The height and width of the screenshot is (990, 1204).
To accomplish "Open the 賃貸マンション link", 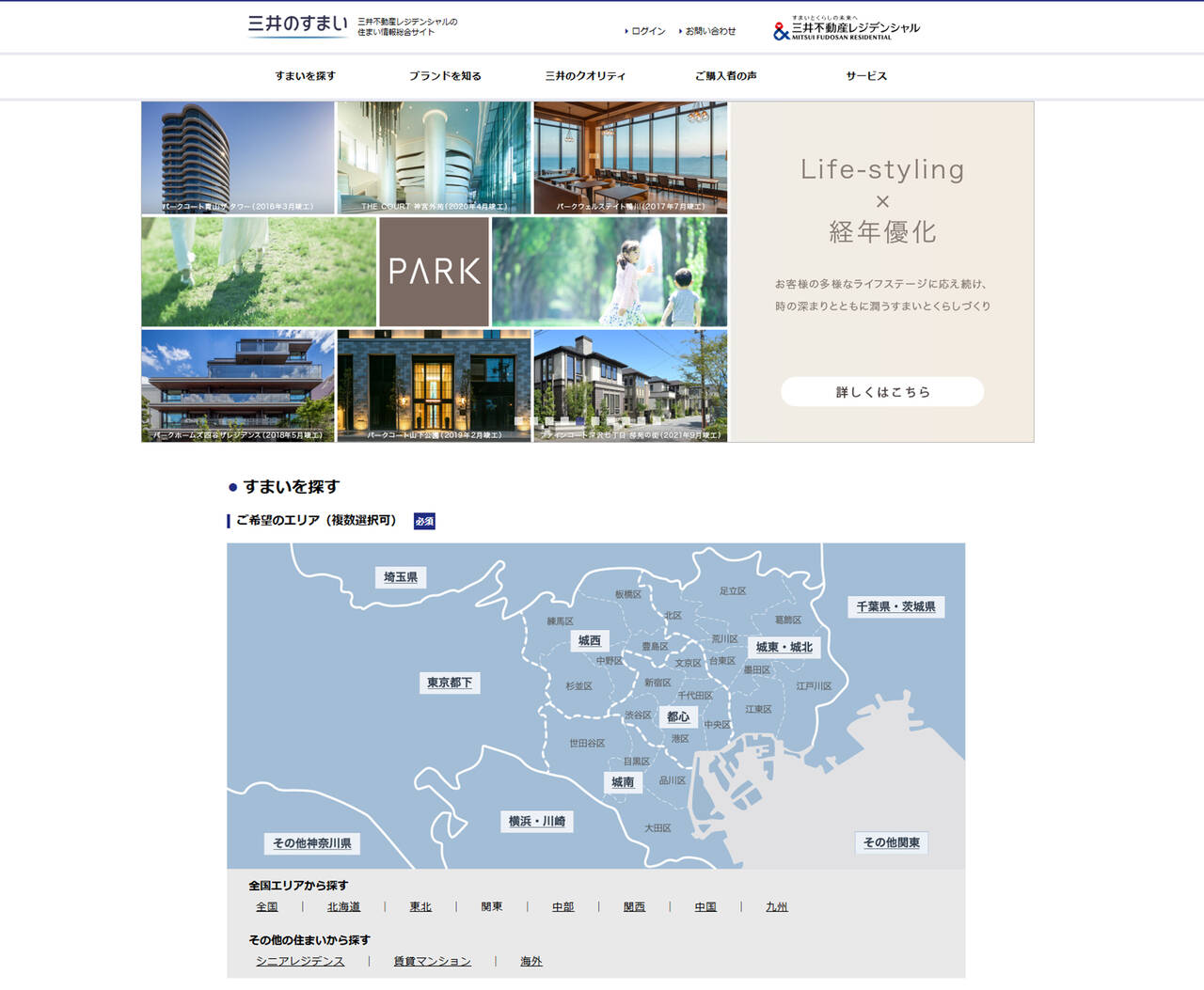I will [x=432, y=962].
